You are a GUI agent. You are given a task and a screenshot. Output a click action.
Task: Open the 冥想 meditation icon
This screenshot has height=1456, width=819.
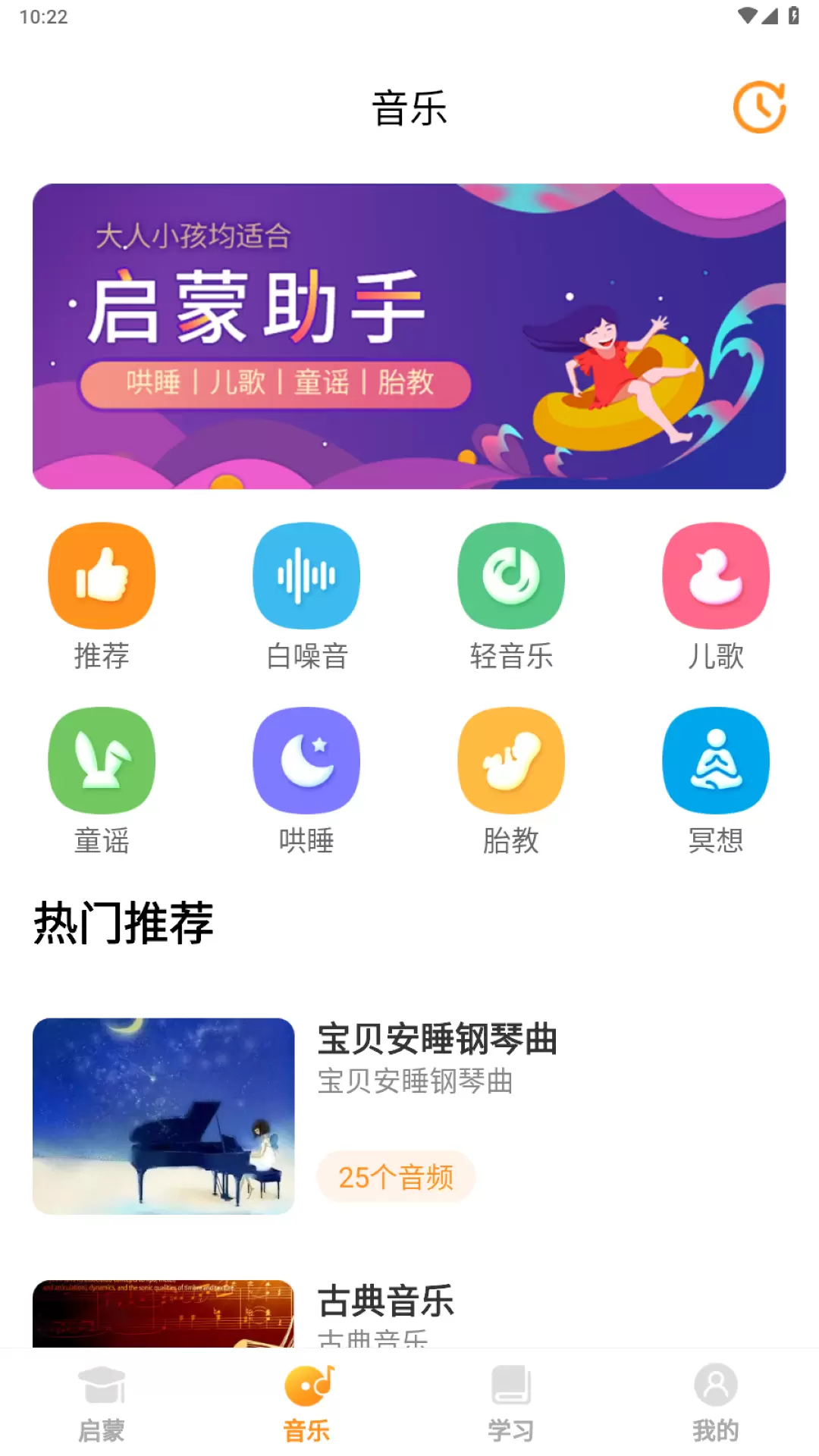click(715, 761)
